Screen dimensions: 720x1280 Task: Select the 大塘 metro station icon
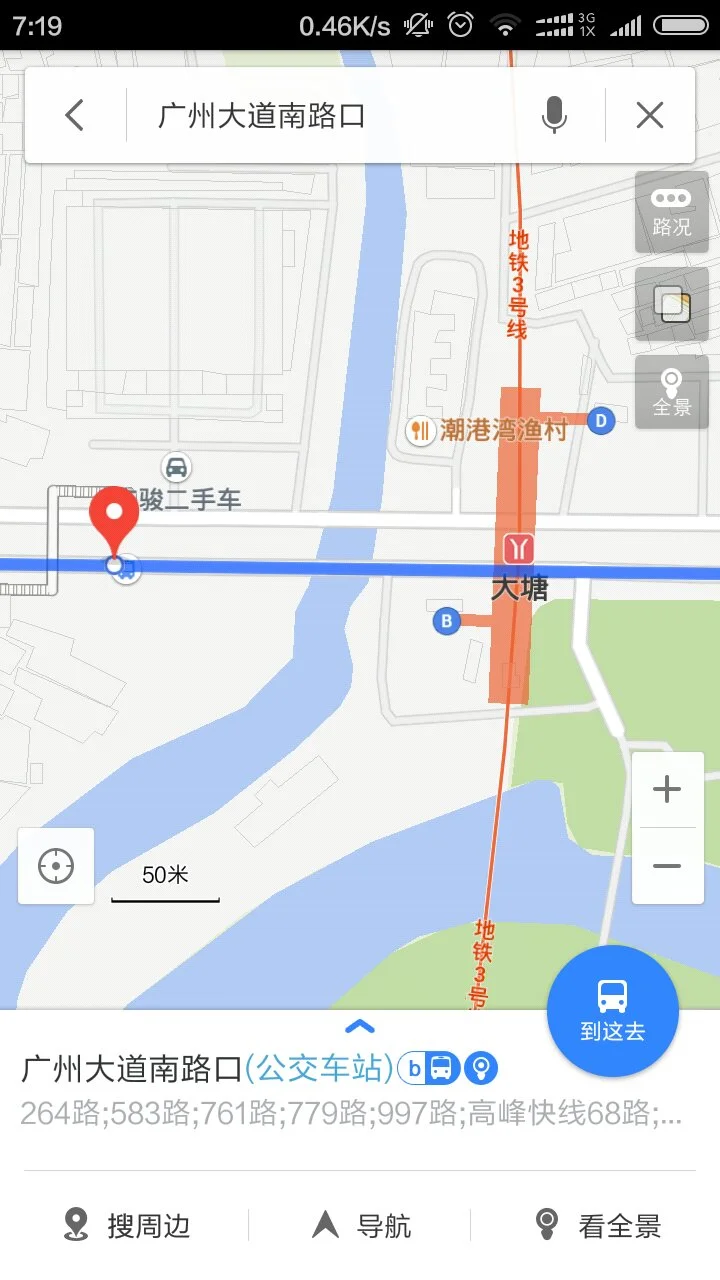(x=518, y=547)
